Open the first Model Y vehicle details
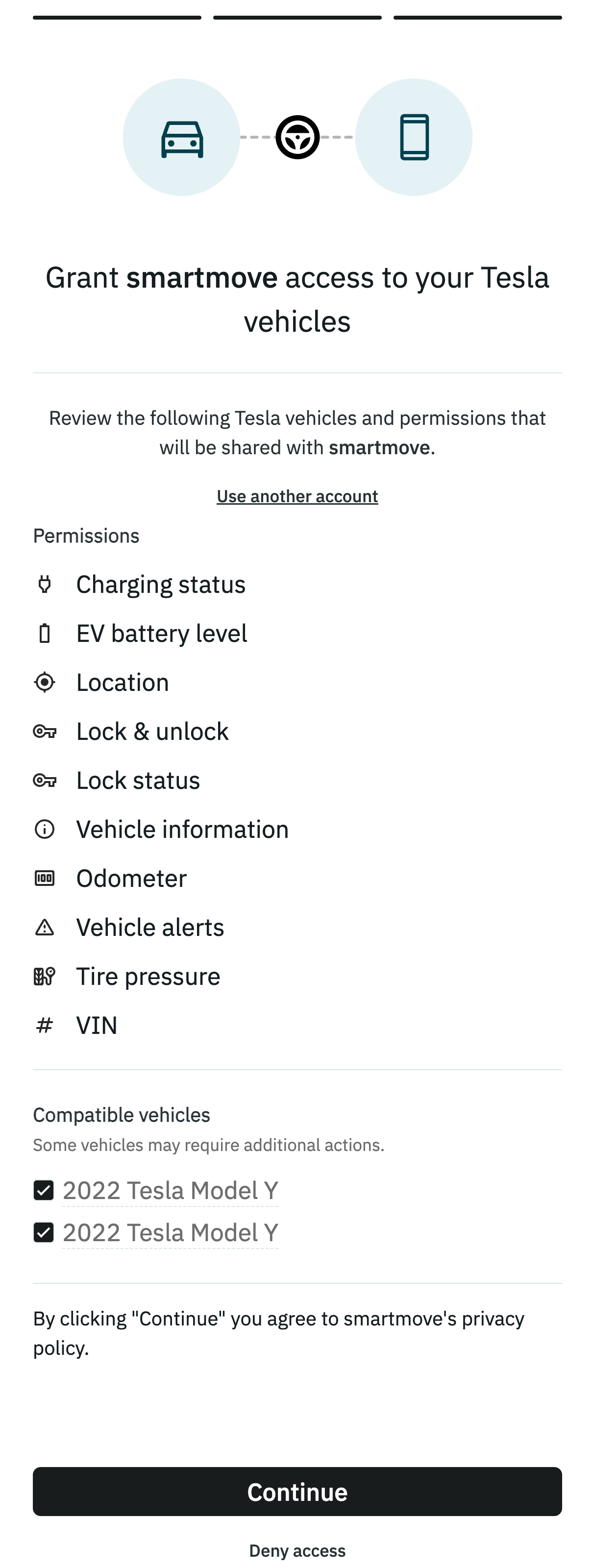593x1568 pixels. point(171,1189)
